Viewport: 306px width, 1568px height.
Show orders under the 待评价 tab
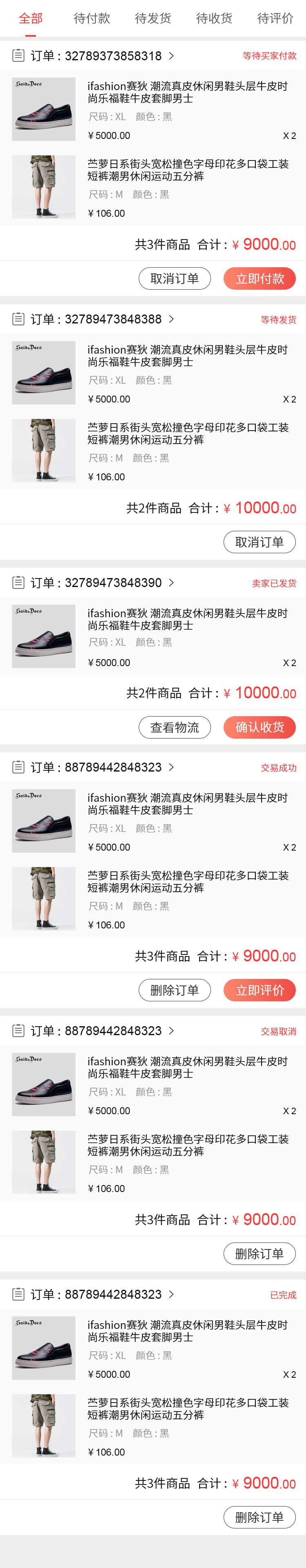(275, 18)
